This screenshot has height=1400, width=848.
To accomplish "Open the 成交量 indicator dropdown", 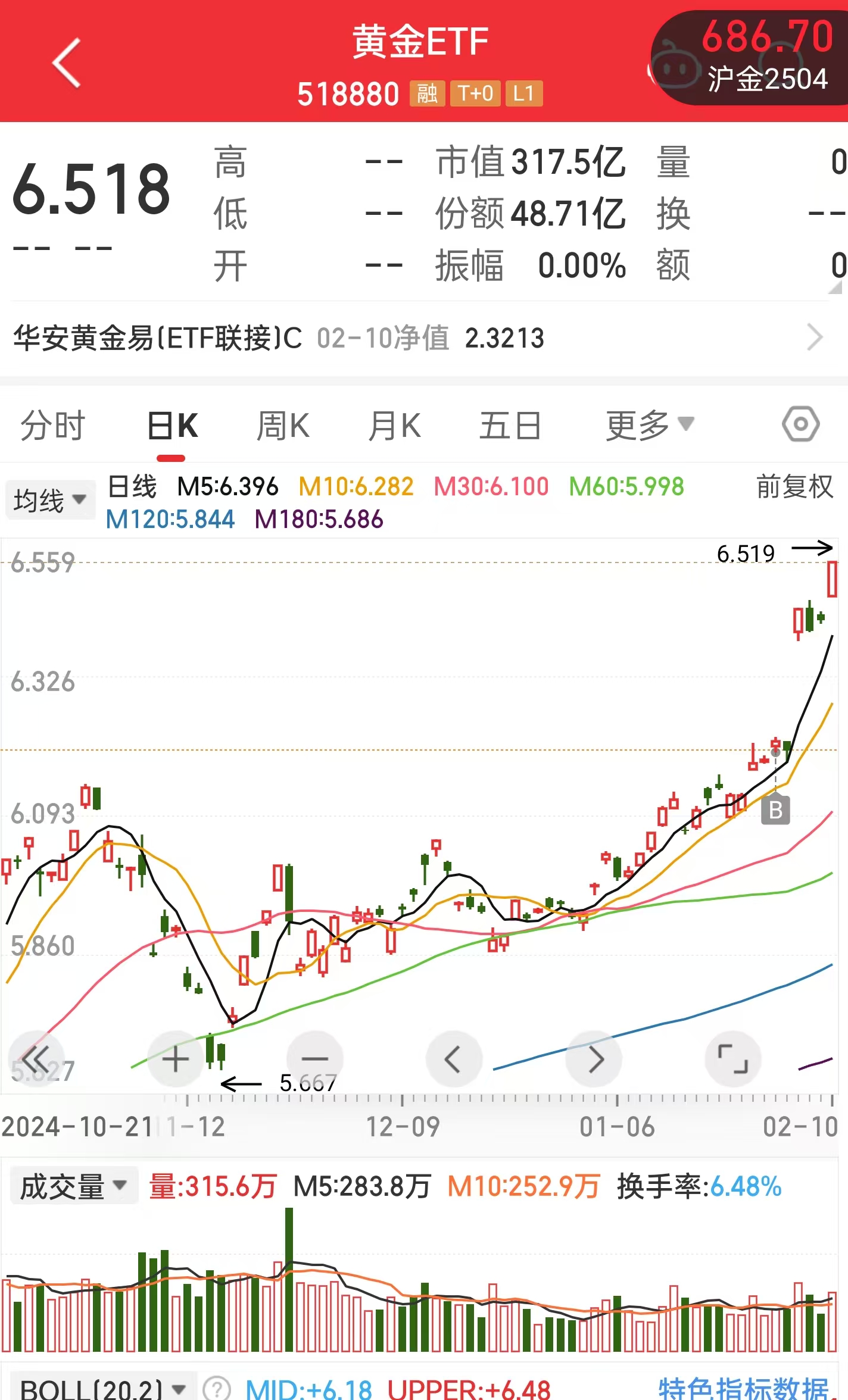I will [x=74, y=1186].
